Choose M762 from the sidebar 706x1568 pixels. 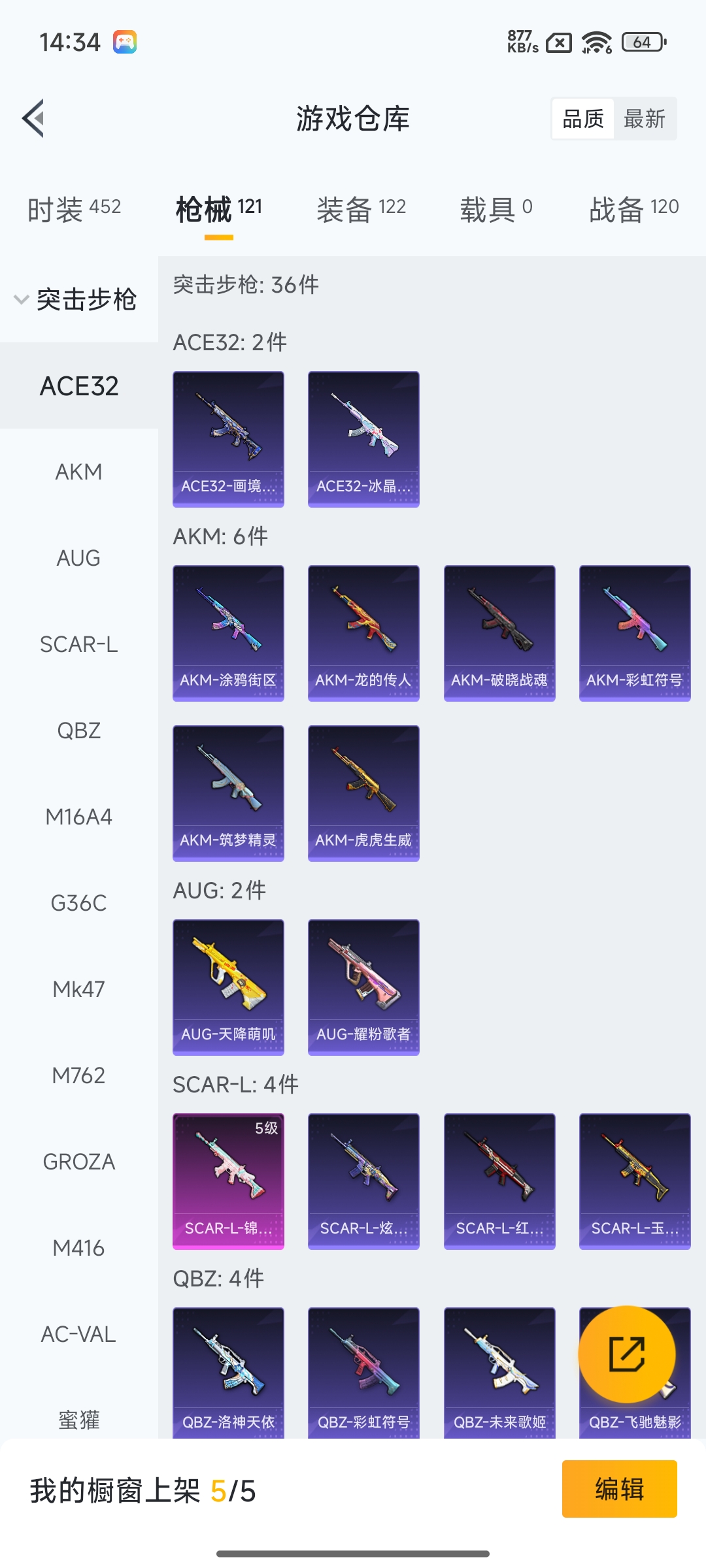[x=78, y=1075]
